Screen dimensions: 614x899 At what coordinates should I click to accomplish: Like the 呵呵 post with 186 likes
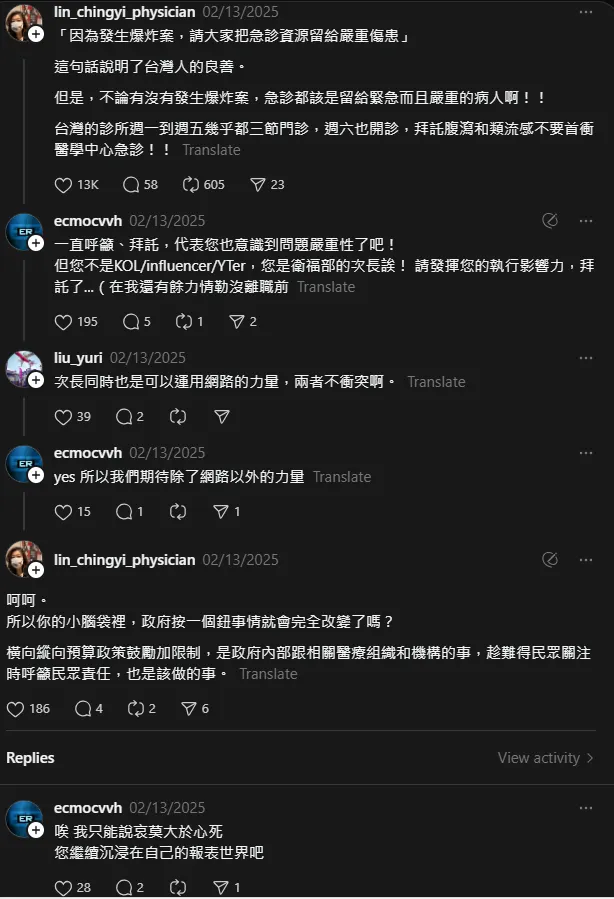16,709
